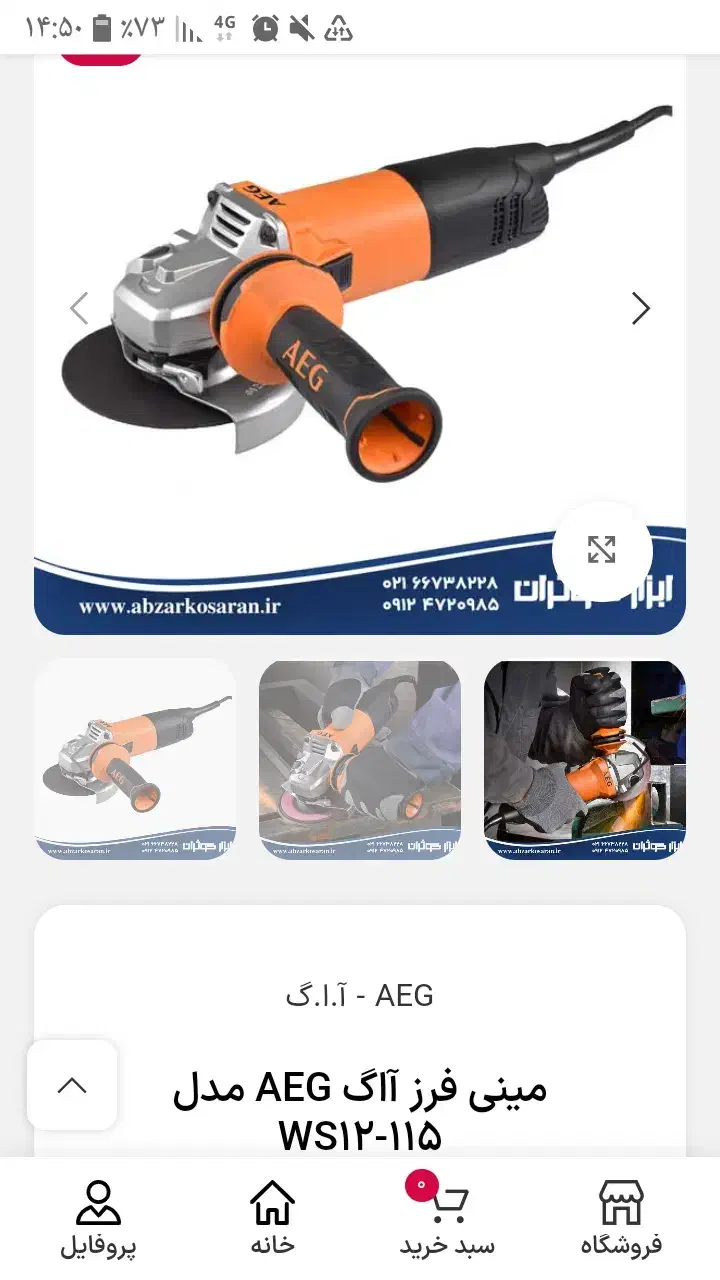This screenshot has width=720, height=1280.
Task: Show the previous product image
Action: (79, 308)
